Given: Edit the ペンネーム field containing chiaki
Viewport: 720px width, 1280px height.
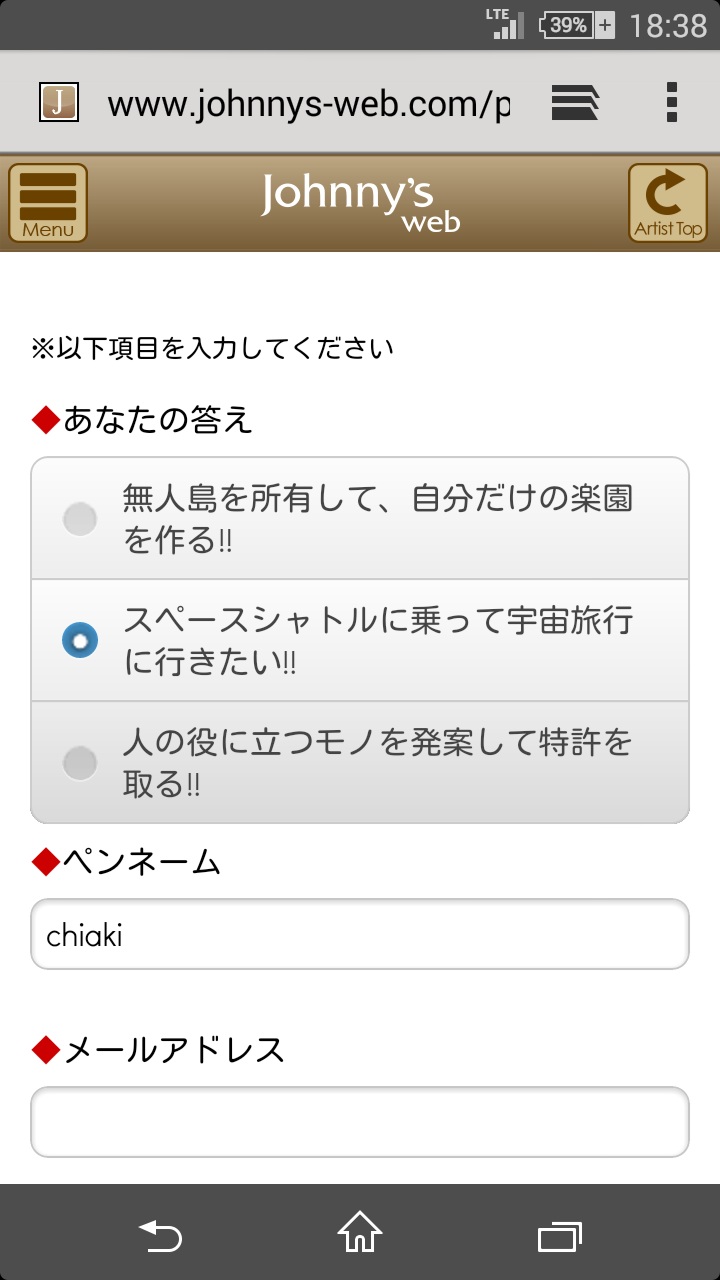Looking at the screenshot, I should pyautogui.click(x=360, y=935).
